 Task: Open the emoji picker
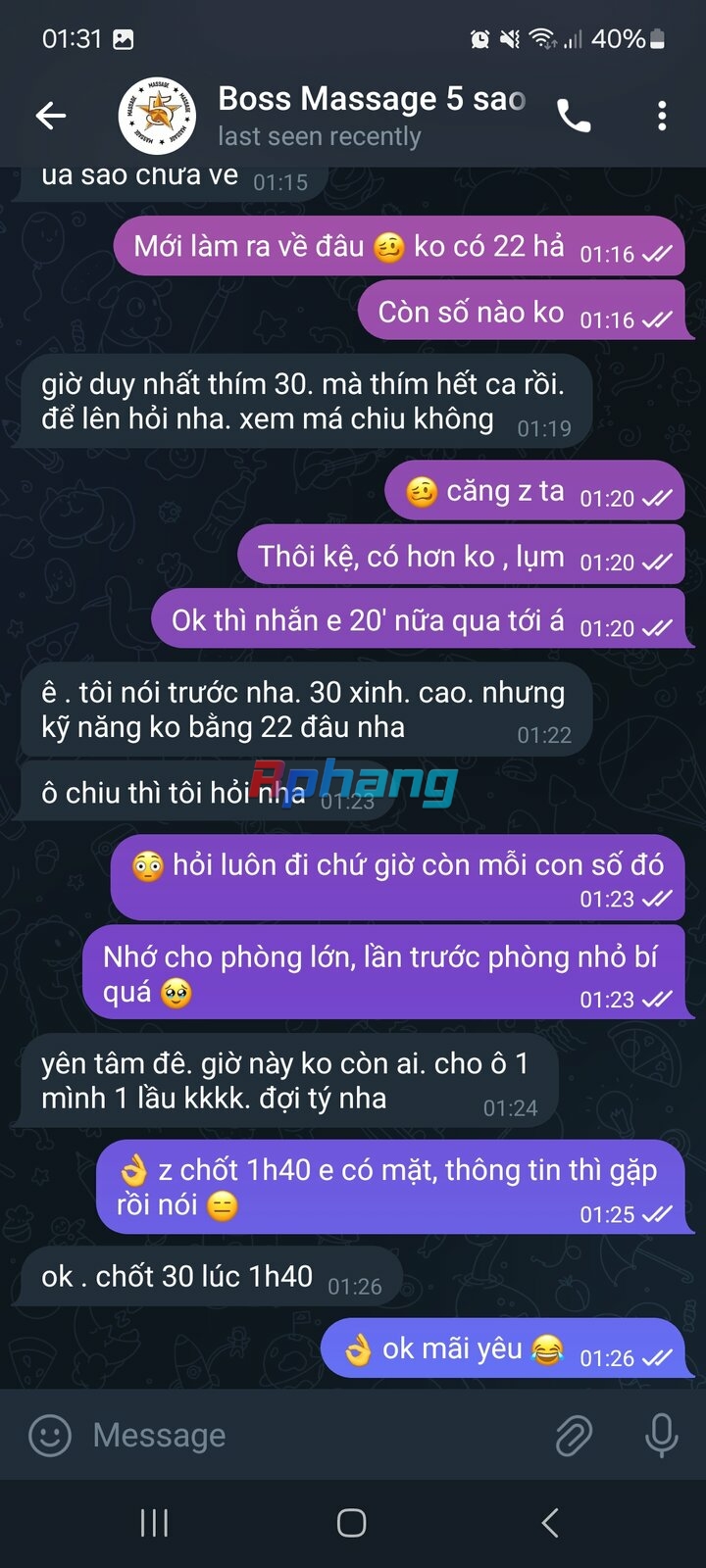pyautogui.click(x=50, y=1436)
